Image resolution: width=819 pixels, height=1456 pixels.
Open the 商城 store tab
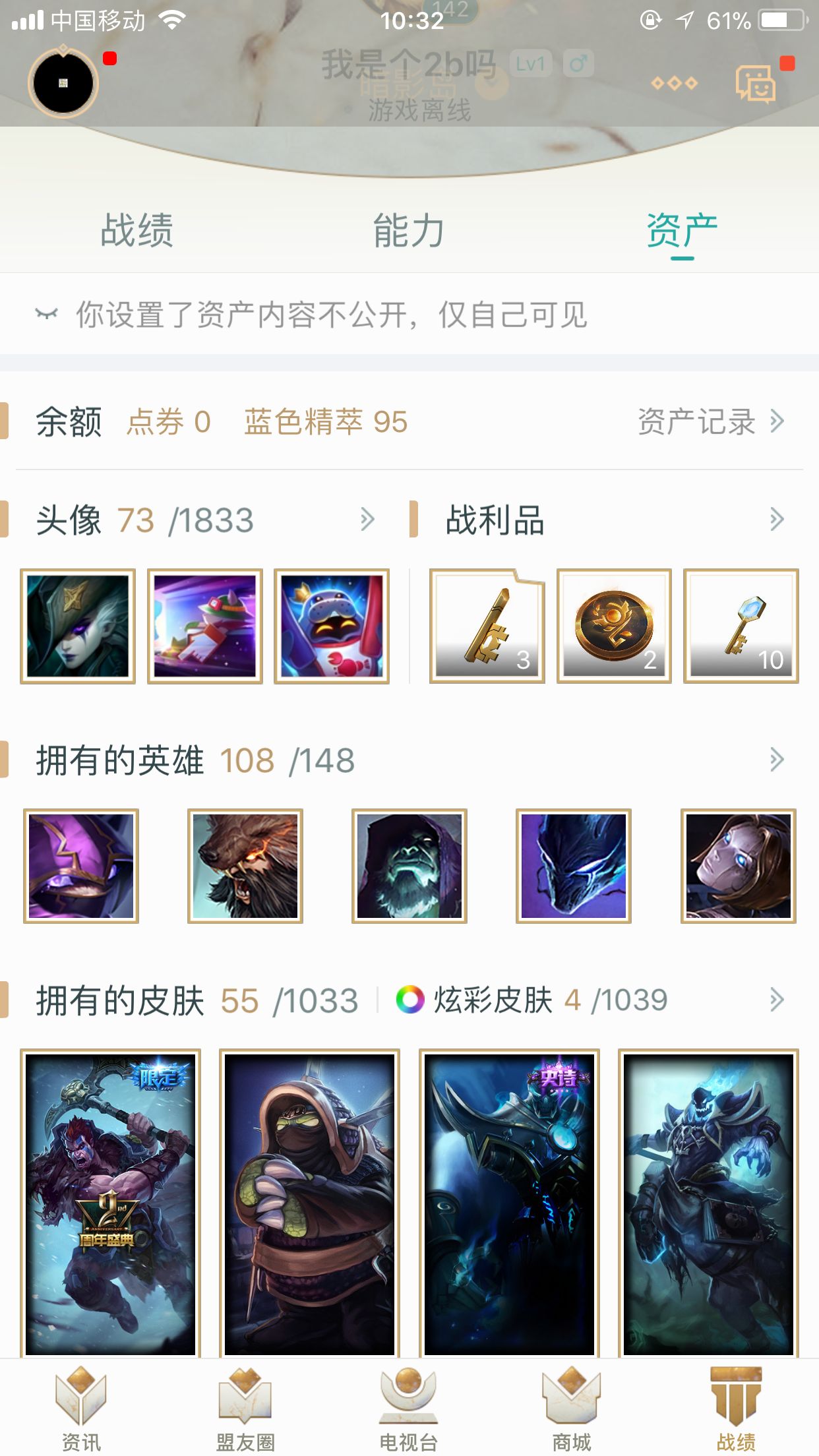(x=572, y=1408)
